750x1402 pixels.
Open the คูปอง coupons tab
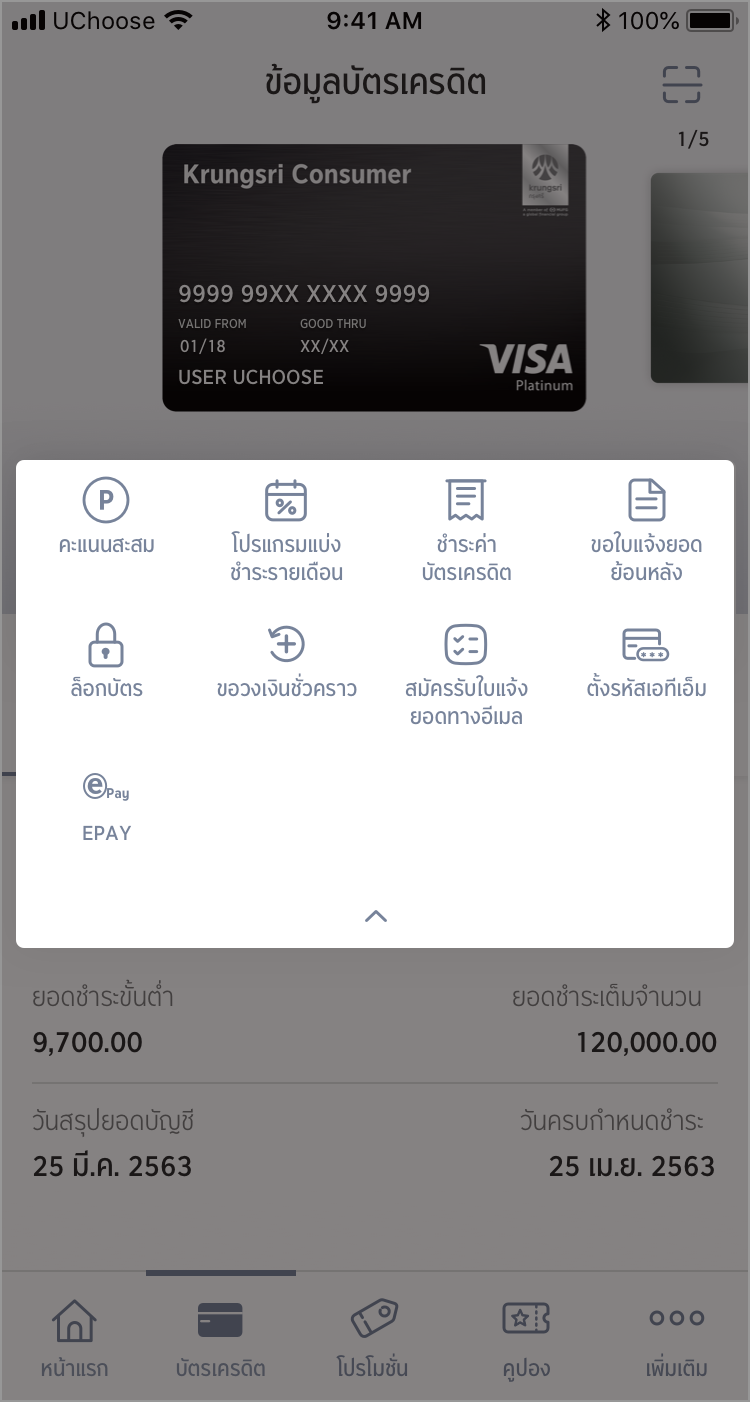(526, 1338)
